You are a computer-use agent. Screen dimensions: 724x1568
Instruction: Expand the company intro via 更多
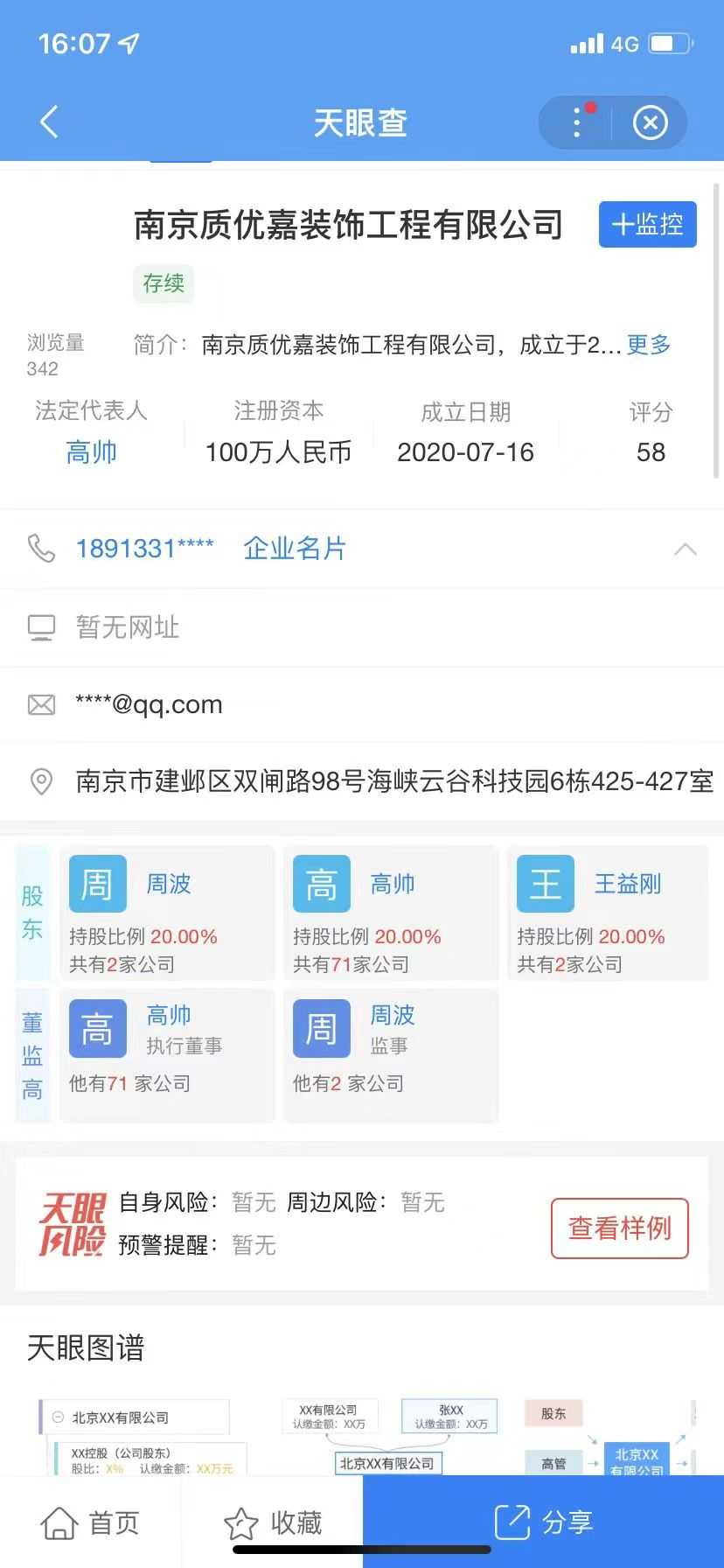(648, 345)
